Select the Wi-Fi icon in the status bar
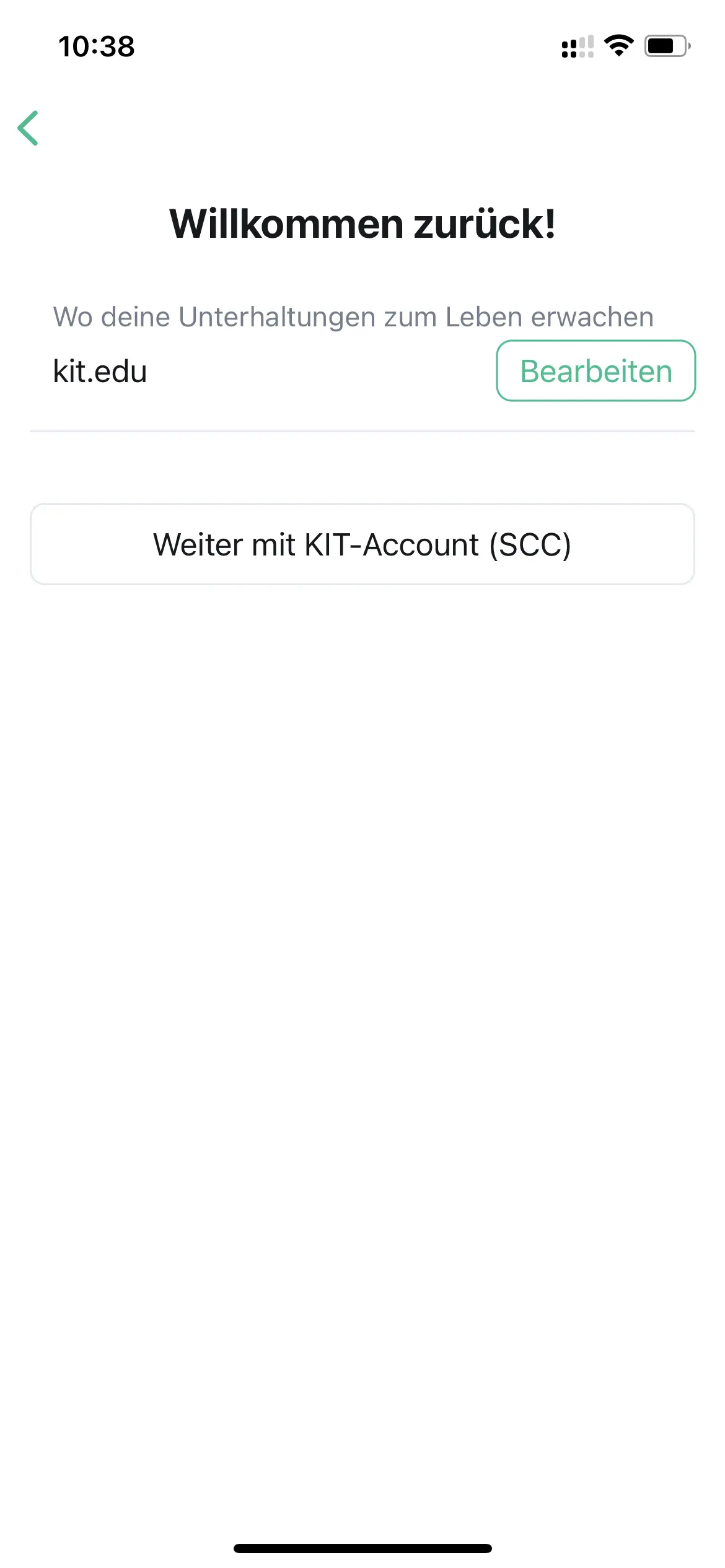 618,45
